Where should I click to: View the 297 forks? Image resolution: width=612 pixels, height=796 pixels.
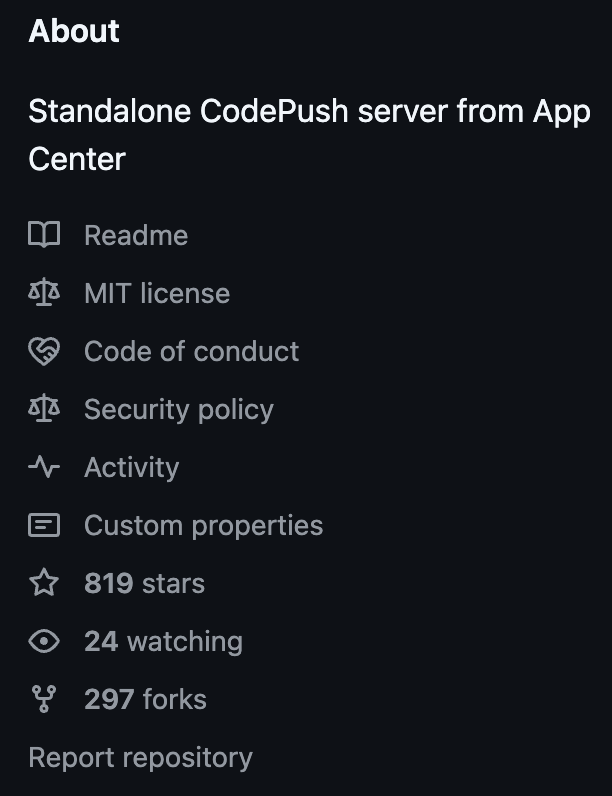pos(145,699)
